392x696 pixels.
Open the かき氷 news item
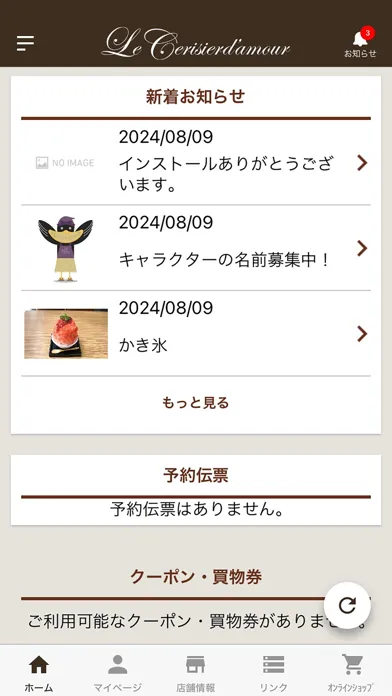click(x=196, y=334)
